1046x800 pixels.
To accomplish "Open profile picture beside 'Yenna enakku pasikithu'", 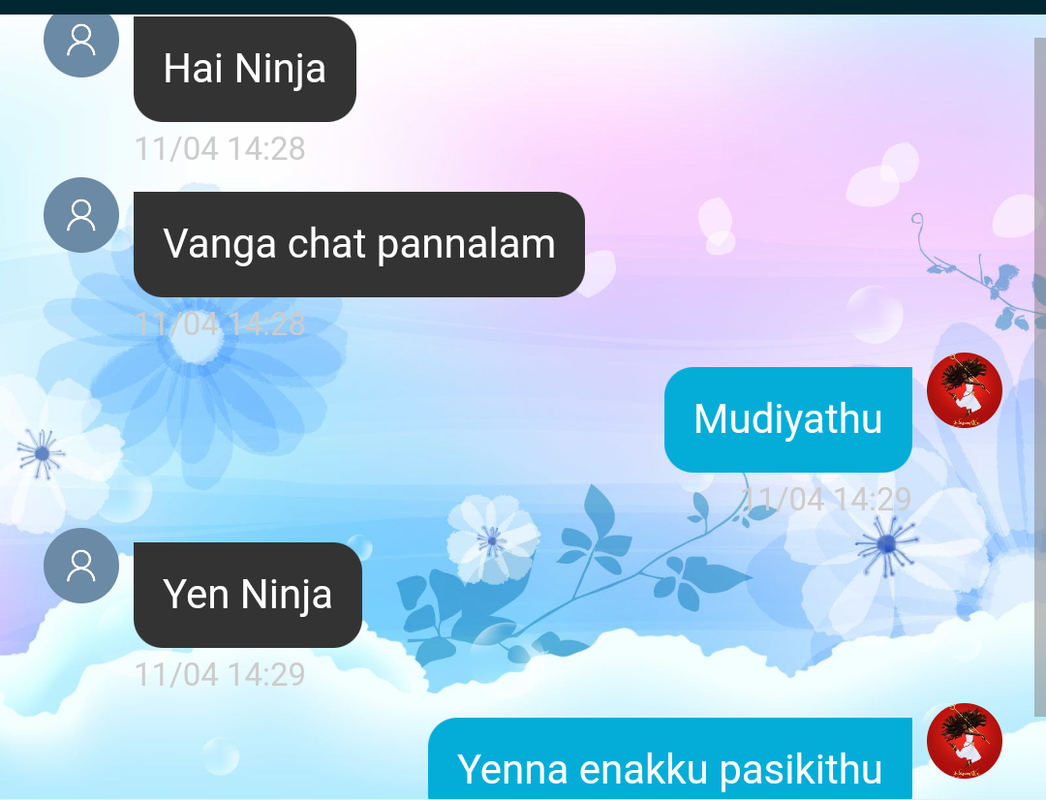I will (964, 741).
